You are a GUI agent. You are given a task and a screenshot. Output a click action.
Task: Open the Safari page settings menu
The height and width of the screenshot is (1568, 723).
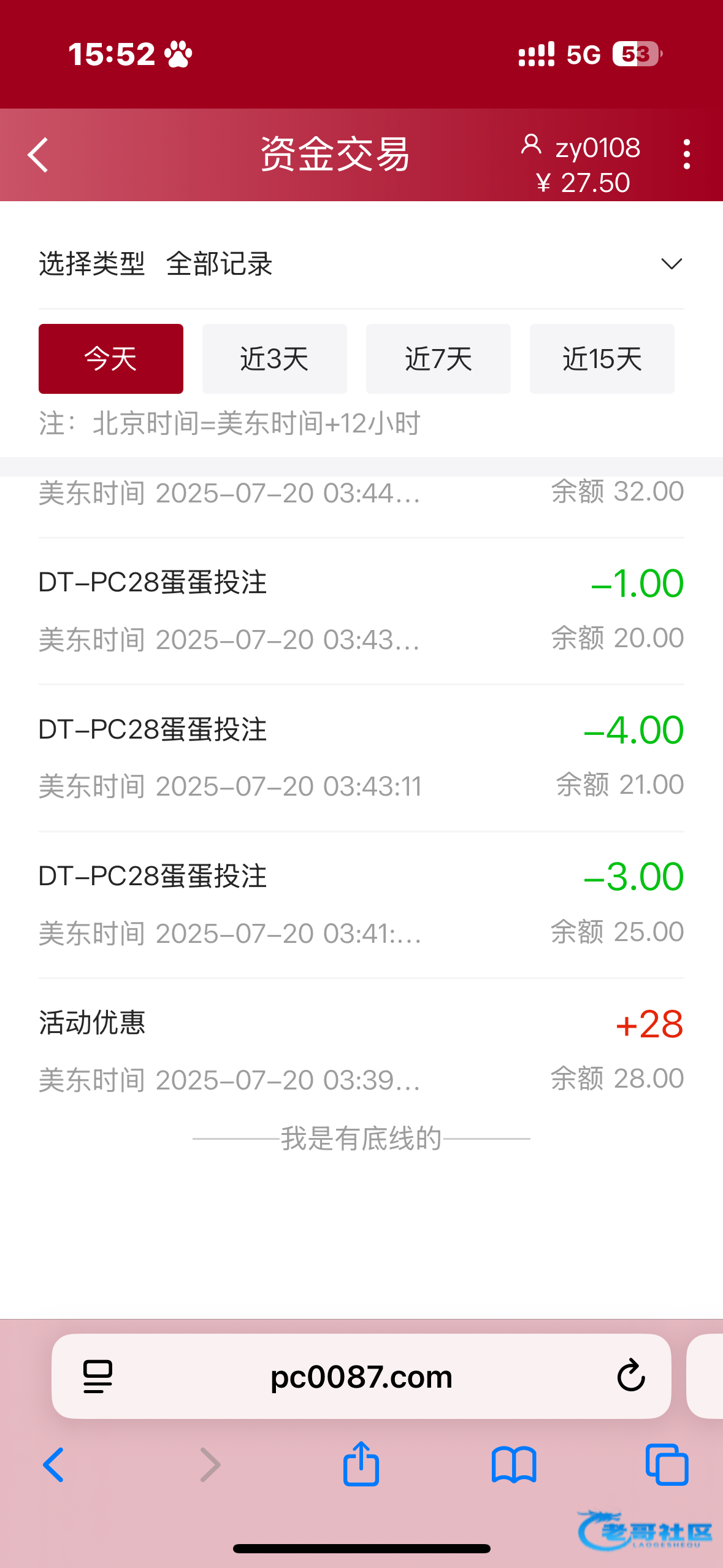coord(98,1376)
